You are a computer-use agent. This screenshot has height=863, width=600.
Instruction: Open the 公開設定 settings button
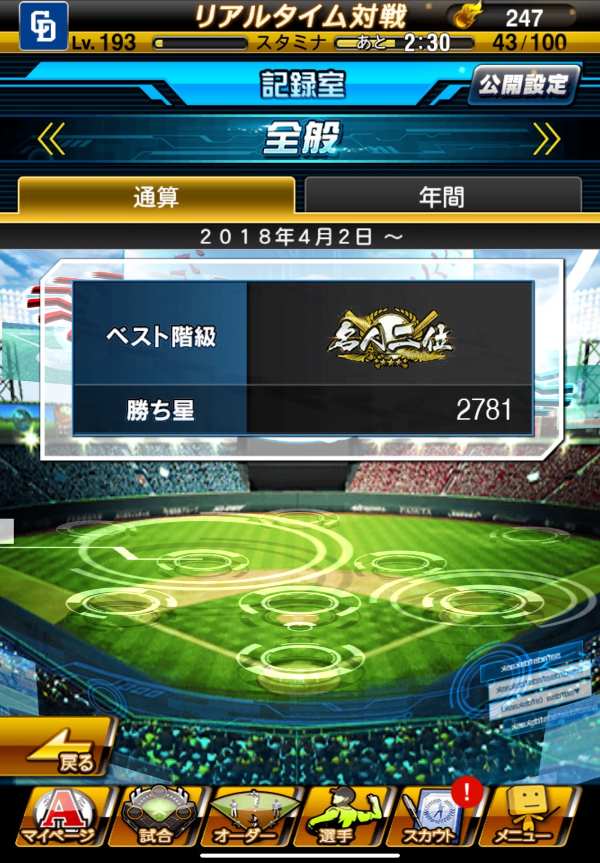pyautogui.click(x=522, y=83)
